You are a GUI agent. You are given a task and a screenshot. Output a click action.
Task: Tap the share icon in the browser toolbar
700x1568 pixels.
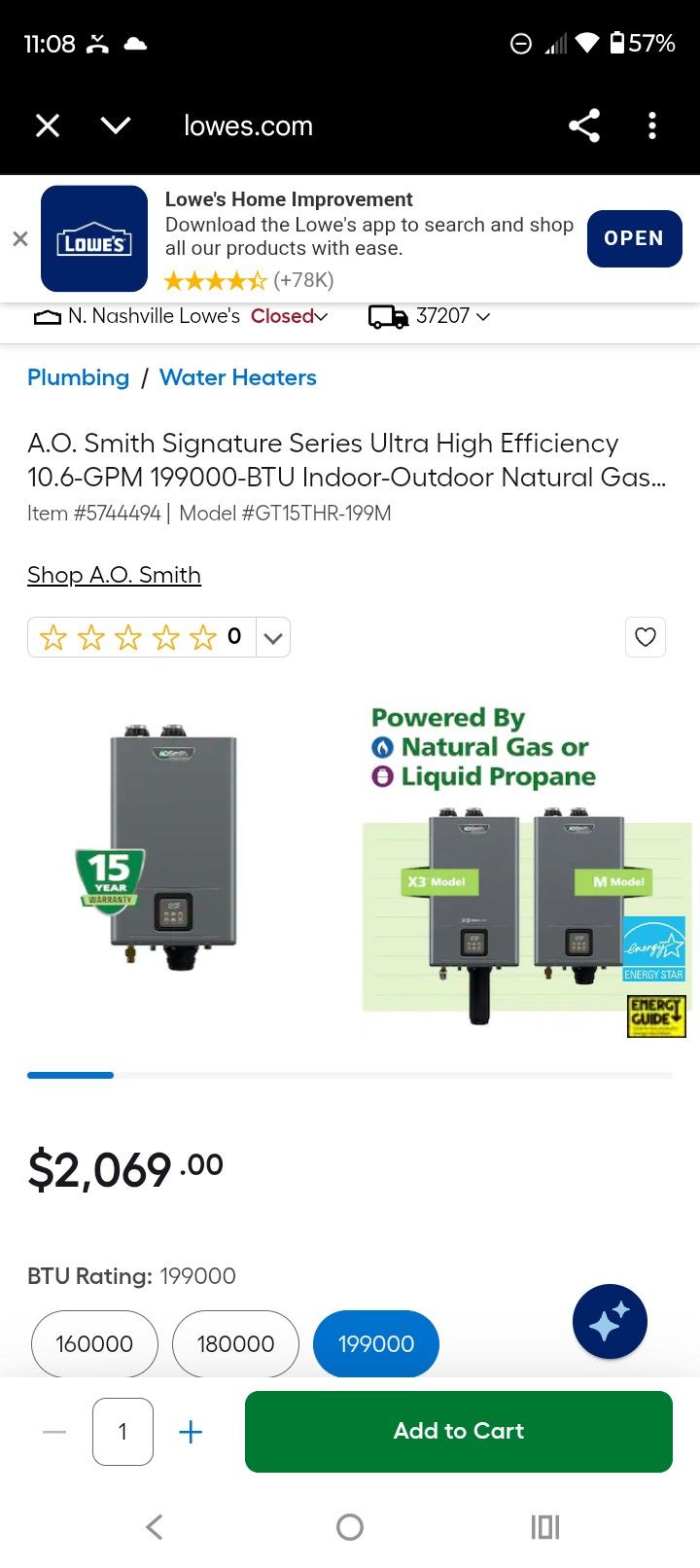pos(584,125)
